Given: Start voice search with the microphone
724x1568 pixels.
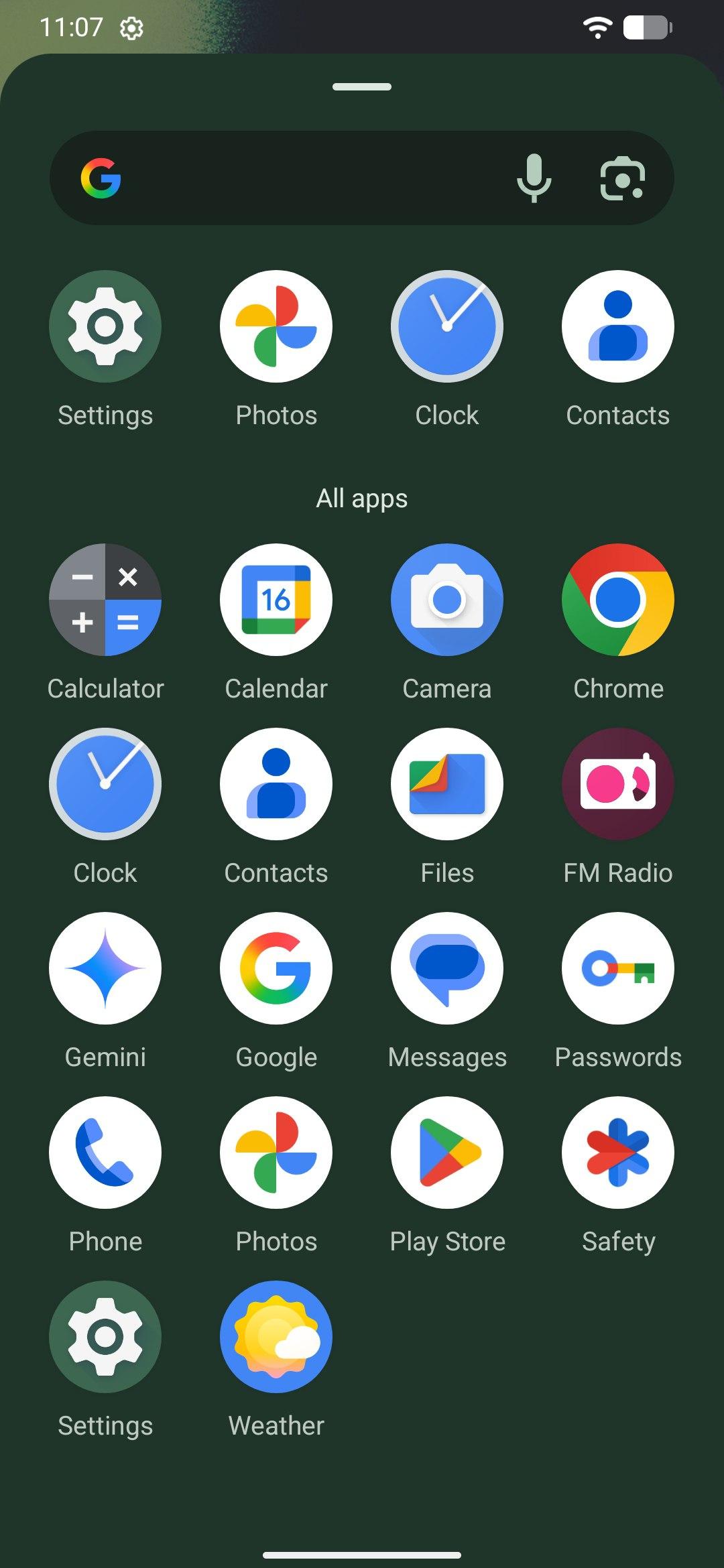Looking at the screenshot, I should coord(534,178).
